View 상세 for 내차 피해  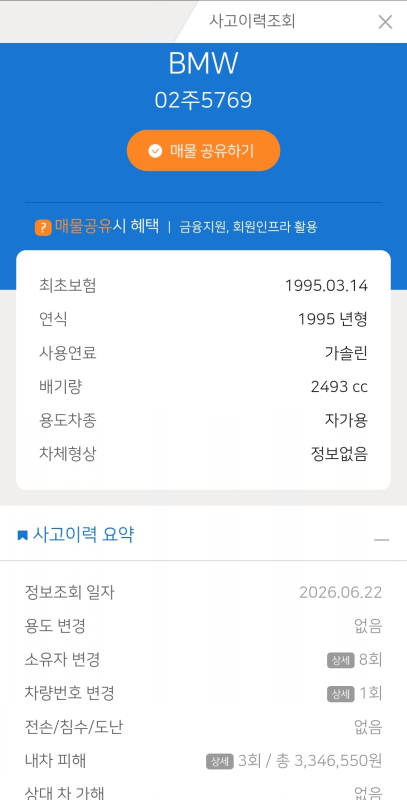coord(220,762)
